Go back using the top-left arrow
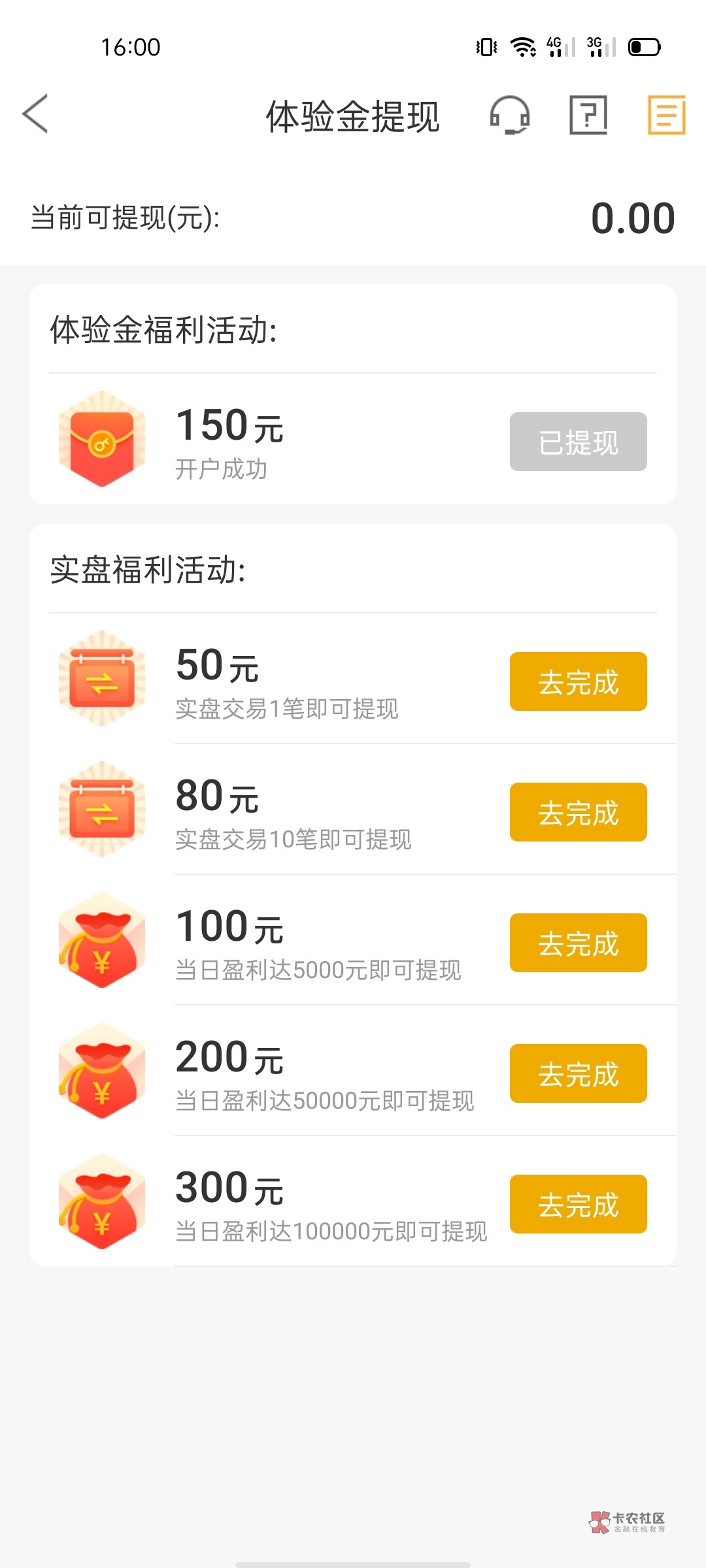 click(35, 114)
